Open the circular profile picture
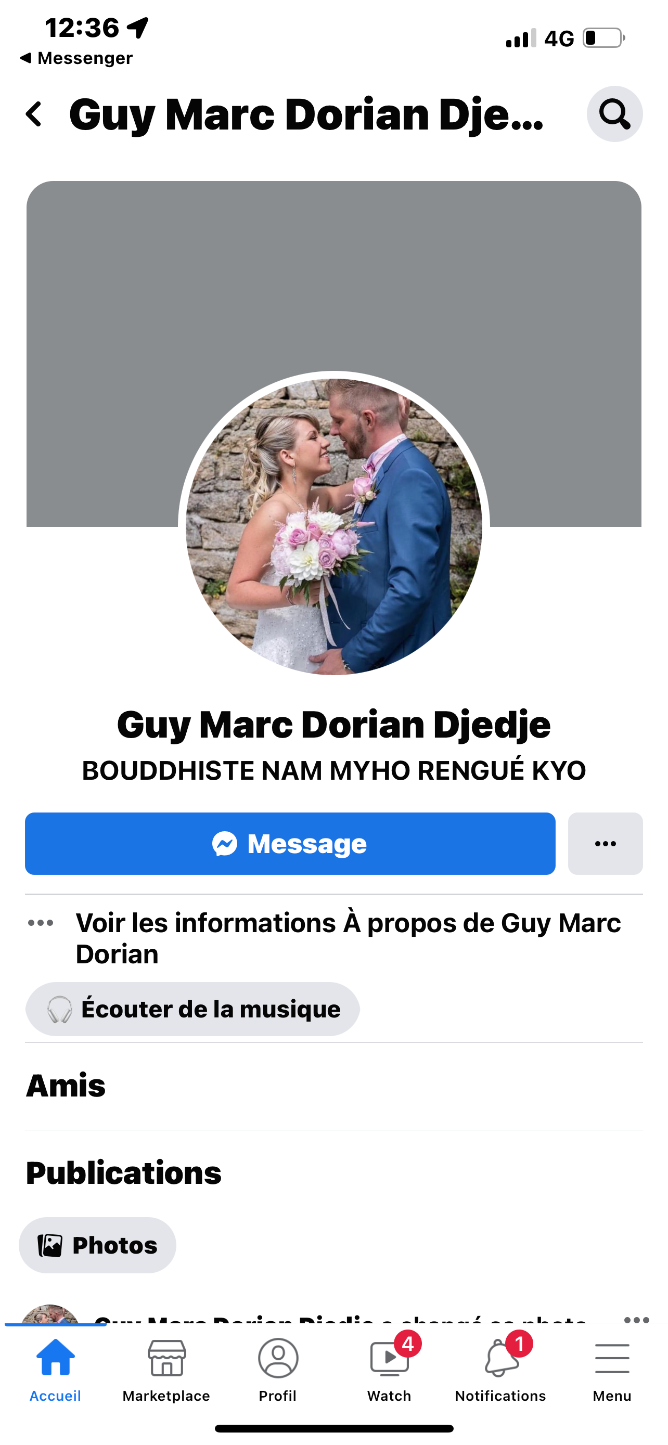The width and height of the screenshot is (668, 1445). coord(334,526)
